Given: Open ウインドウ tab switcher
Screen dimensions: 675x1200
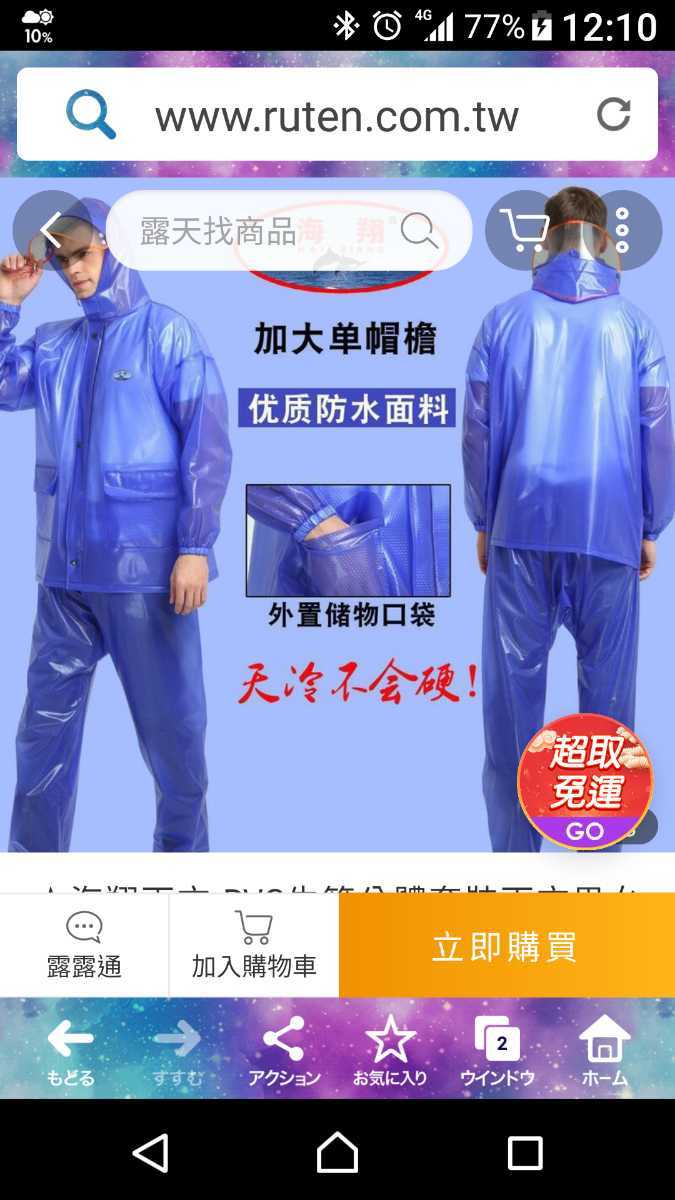Looking at the screenshot, I should click(497, 1050).
